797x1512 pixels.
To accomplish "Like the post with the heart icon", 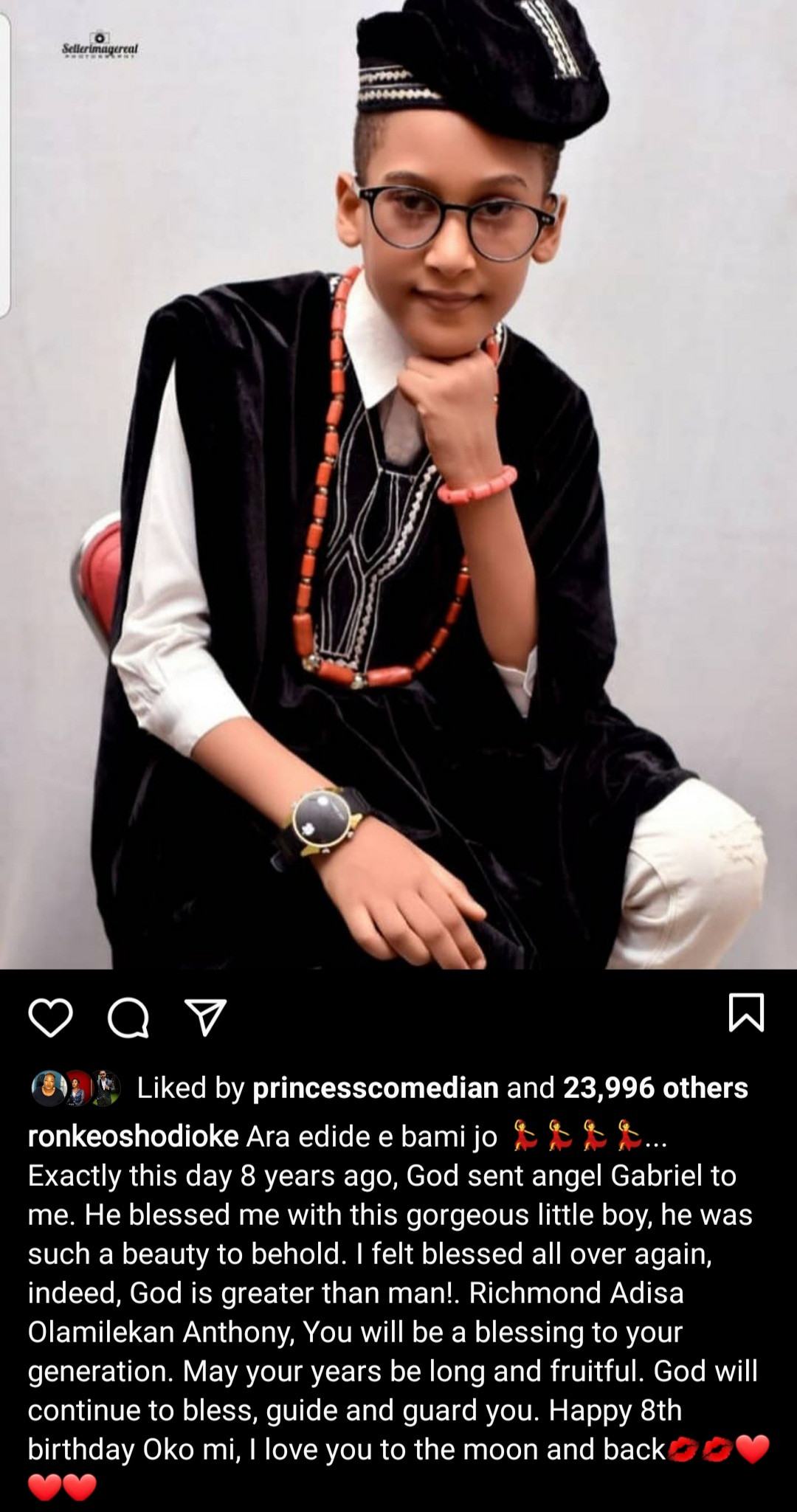I will coord(50,1018).
